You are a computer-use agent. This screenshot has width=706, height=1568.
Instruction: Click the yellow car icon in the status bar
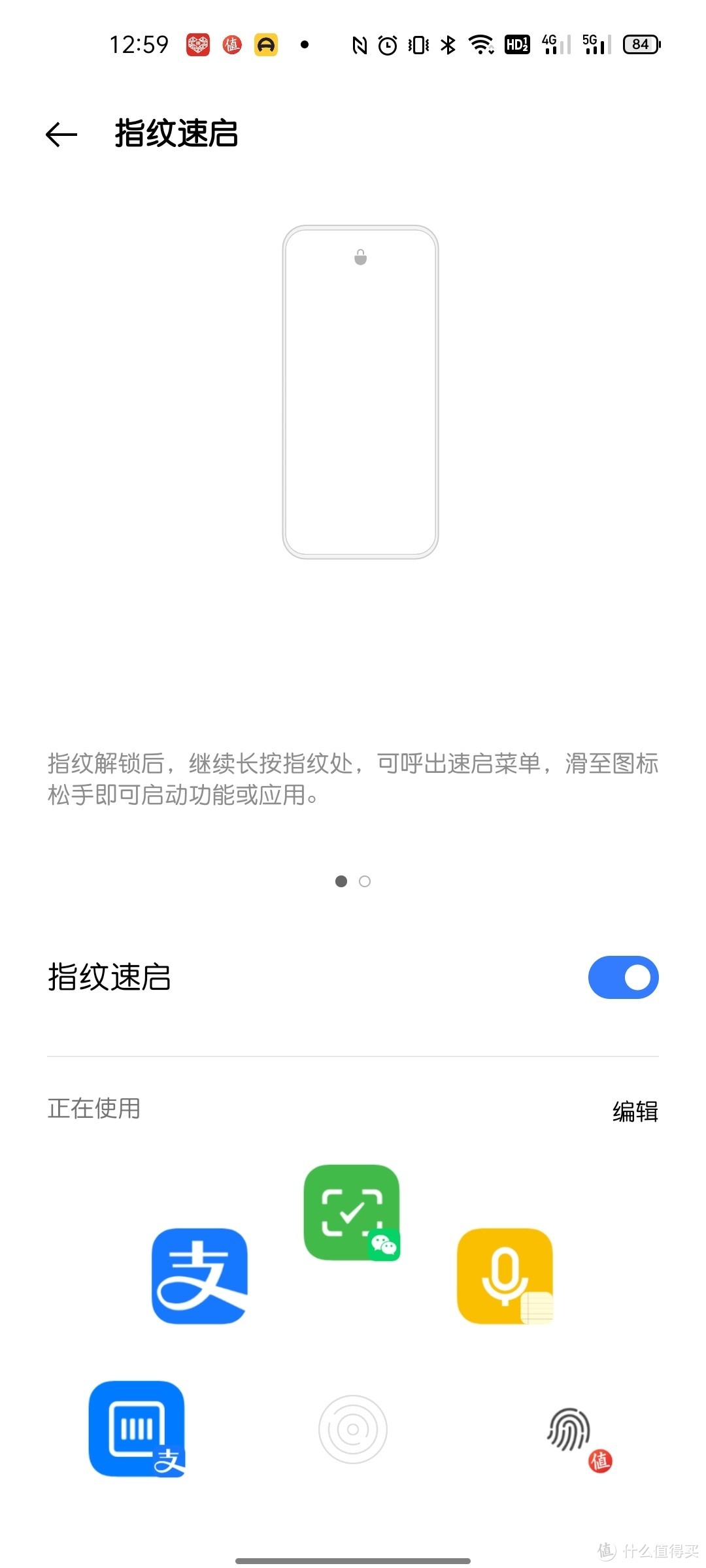pyautogui.click(x=265, y=44)
